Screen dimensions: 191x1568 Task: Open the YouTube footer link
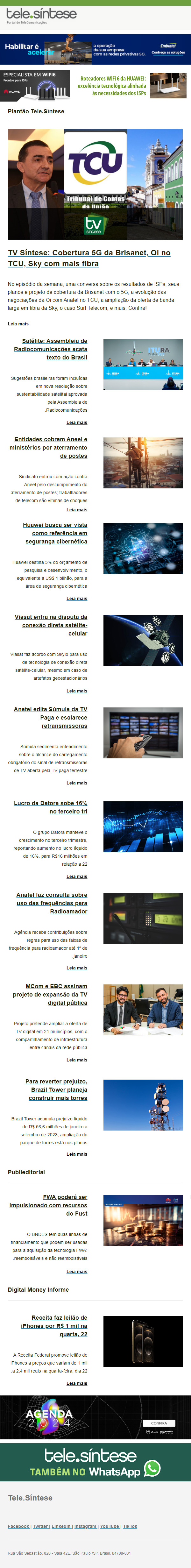pos(110,1526)
